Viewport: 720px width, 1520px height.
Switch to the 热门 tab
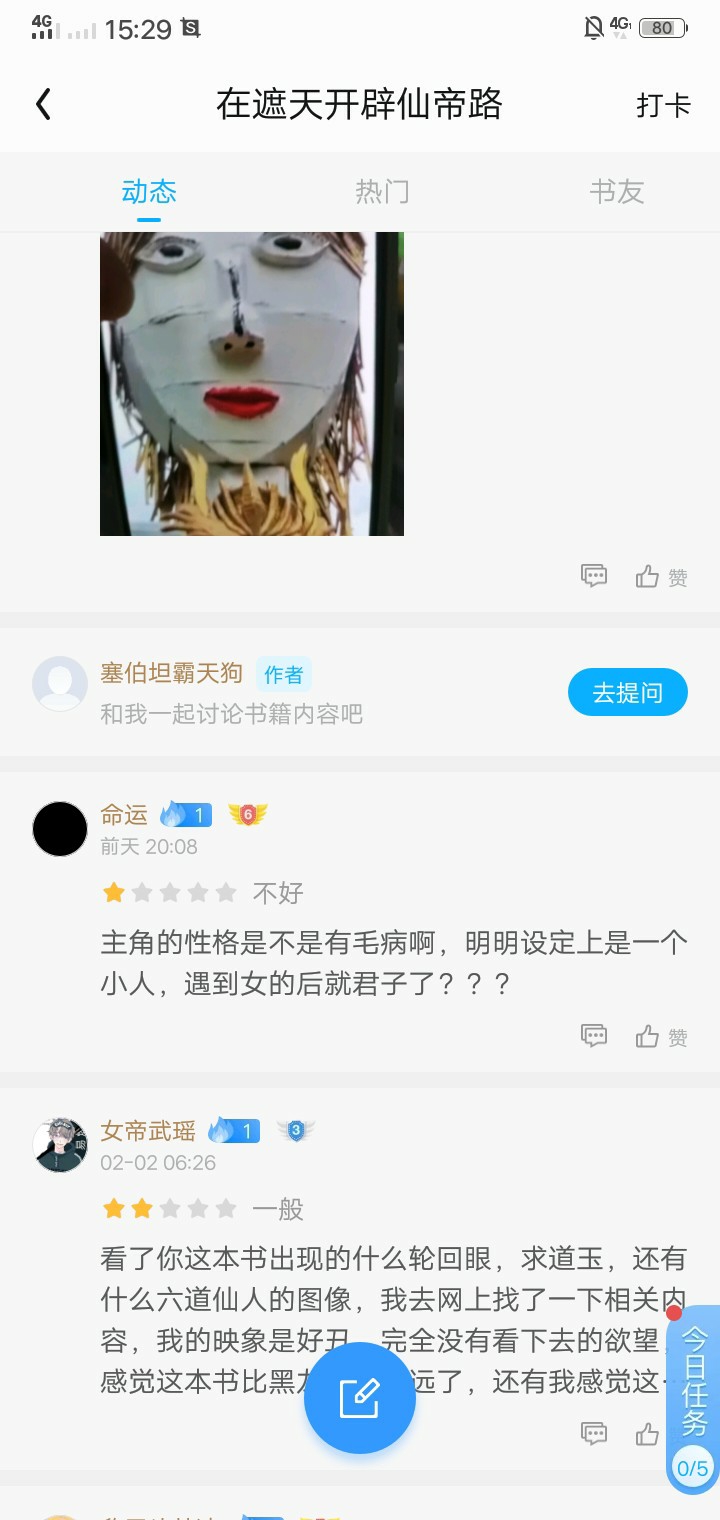coord(381,191)
